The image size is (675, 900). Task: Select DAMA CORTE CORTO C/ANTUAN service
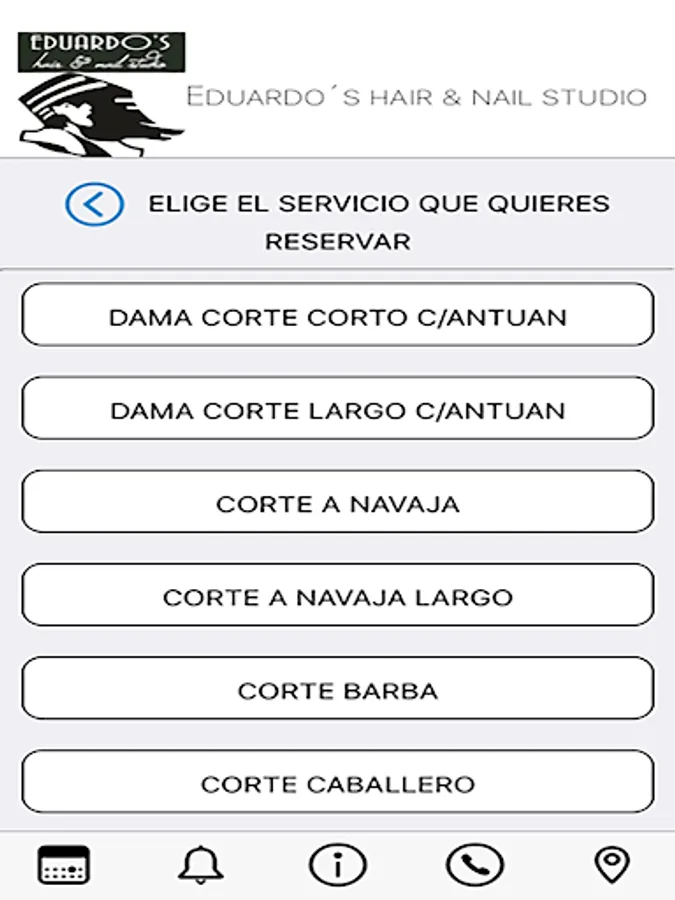click(338, 315)
